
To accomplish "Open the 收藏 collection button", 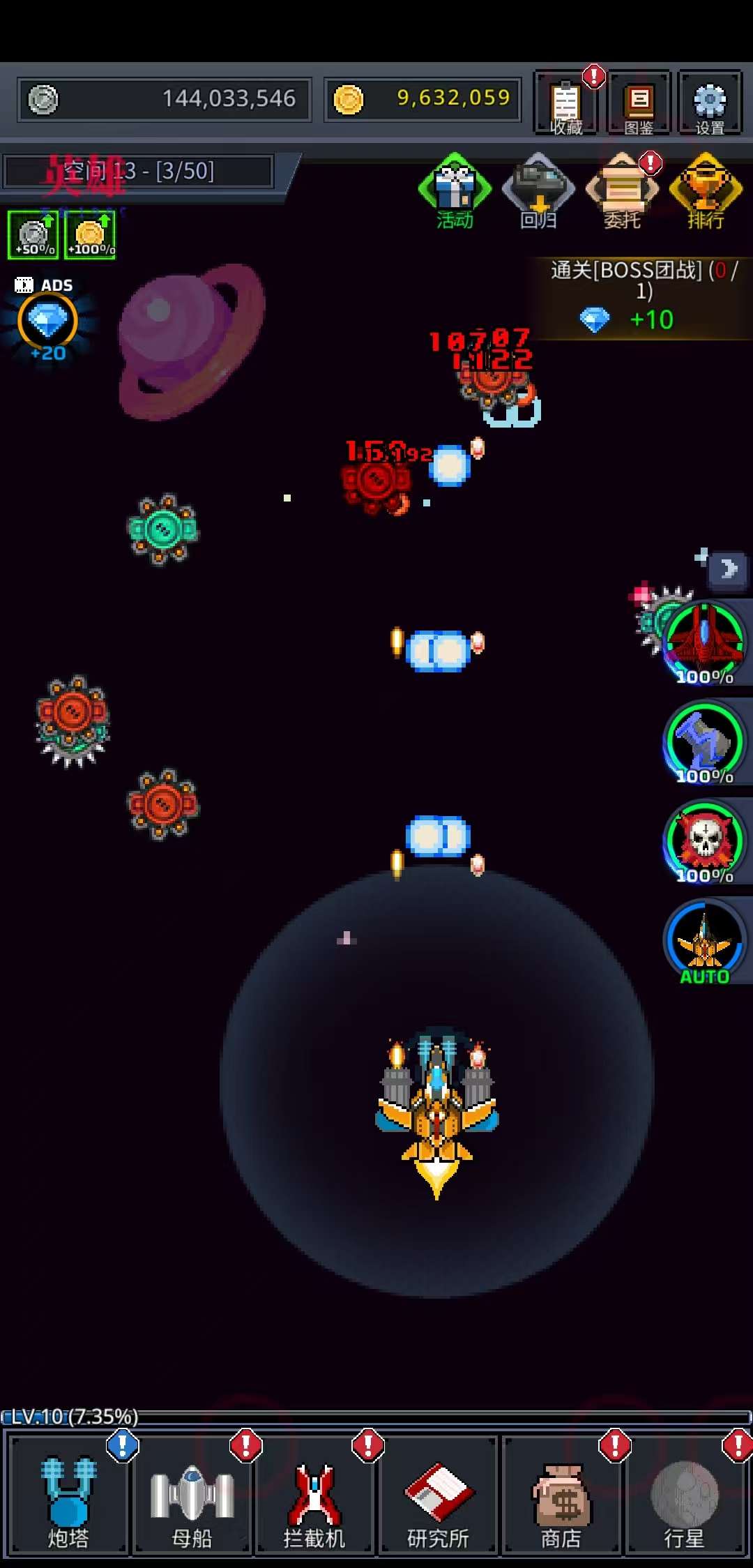I will click(566, 105).
